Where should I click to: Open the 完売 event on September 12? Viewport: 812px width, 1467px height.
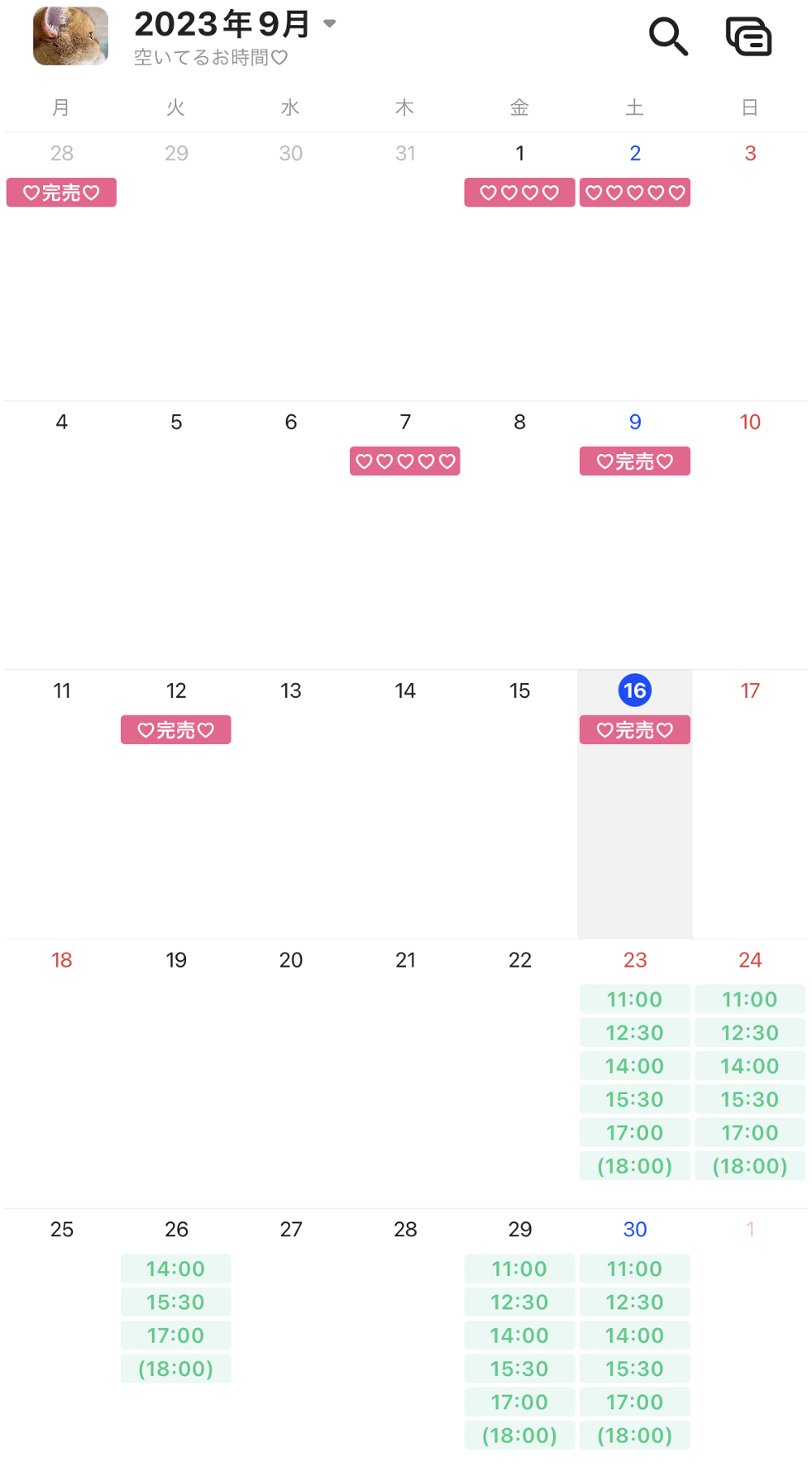coord(176,730)
